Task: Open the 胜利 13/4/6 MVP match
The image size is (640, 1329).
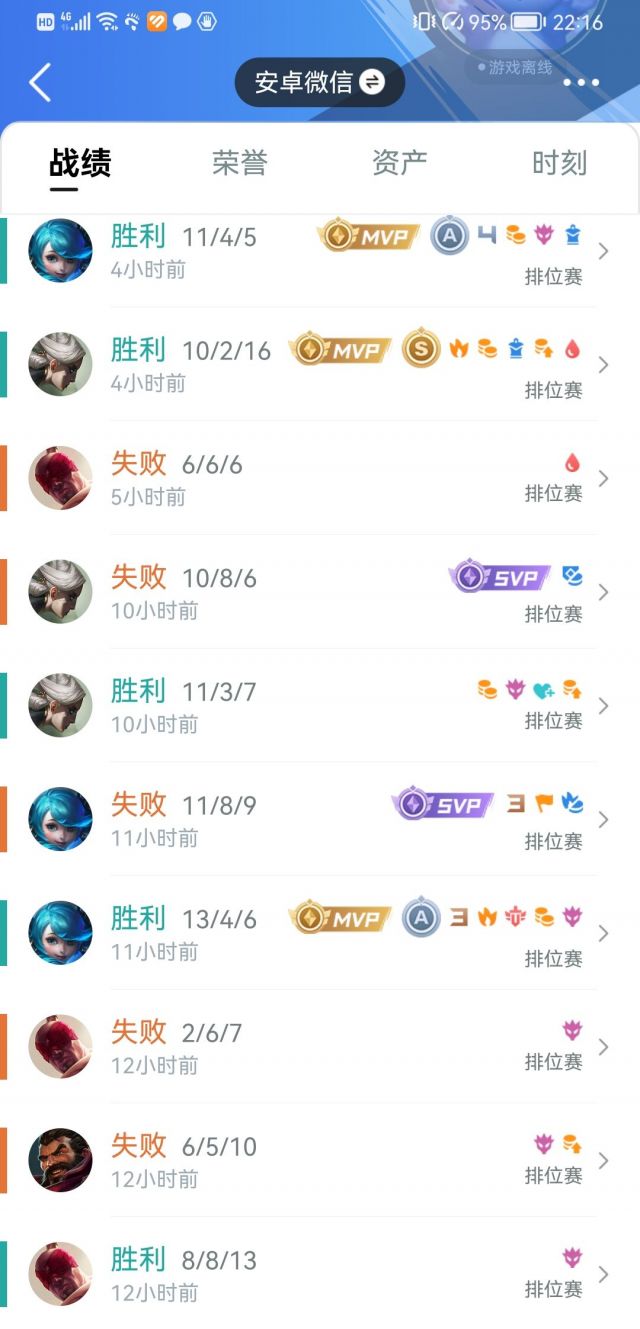Action: 320,933
